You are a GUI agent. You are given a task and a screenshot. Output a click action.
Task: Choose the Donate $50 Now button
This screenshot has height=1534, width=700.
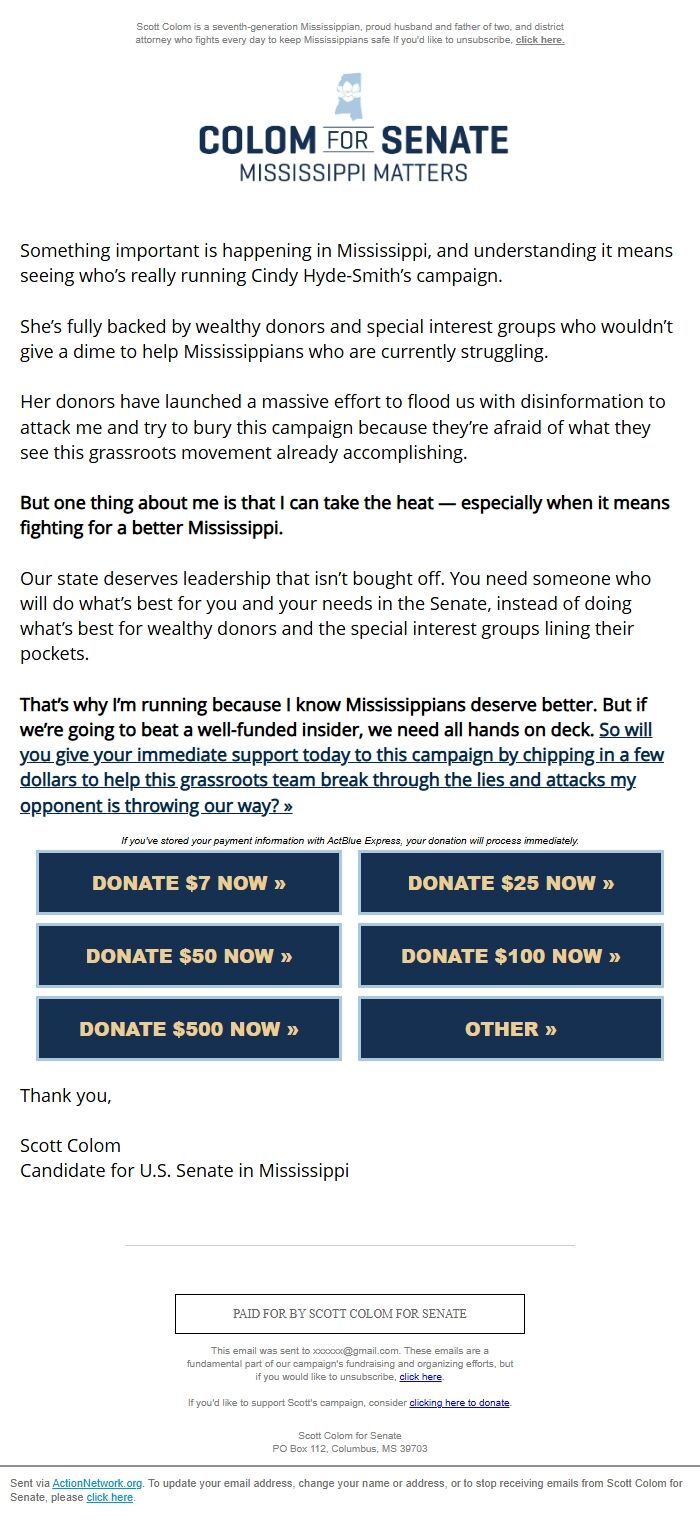[189, 956]
